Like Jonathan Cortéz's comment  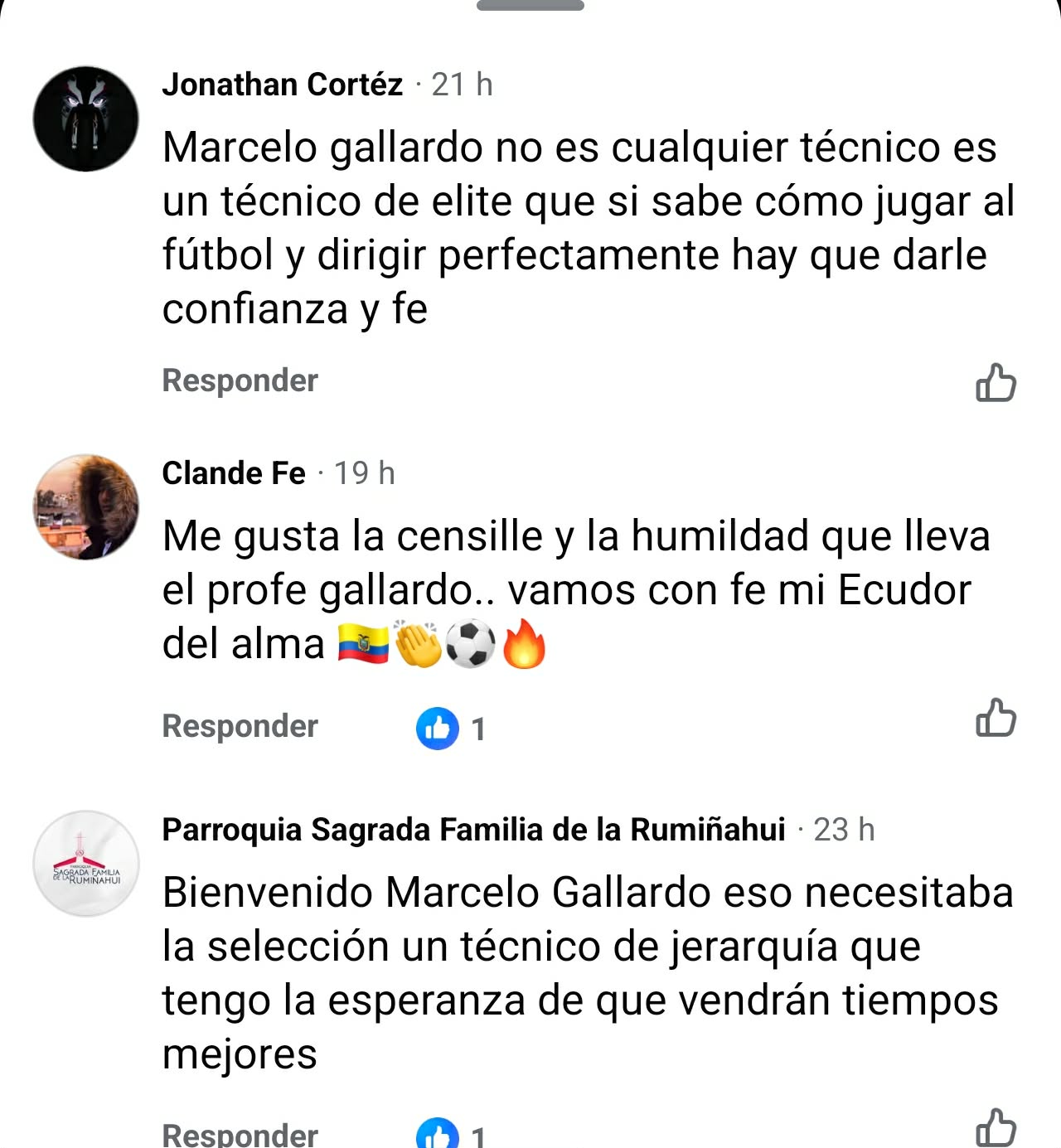(996, 382)
